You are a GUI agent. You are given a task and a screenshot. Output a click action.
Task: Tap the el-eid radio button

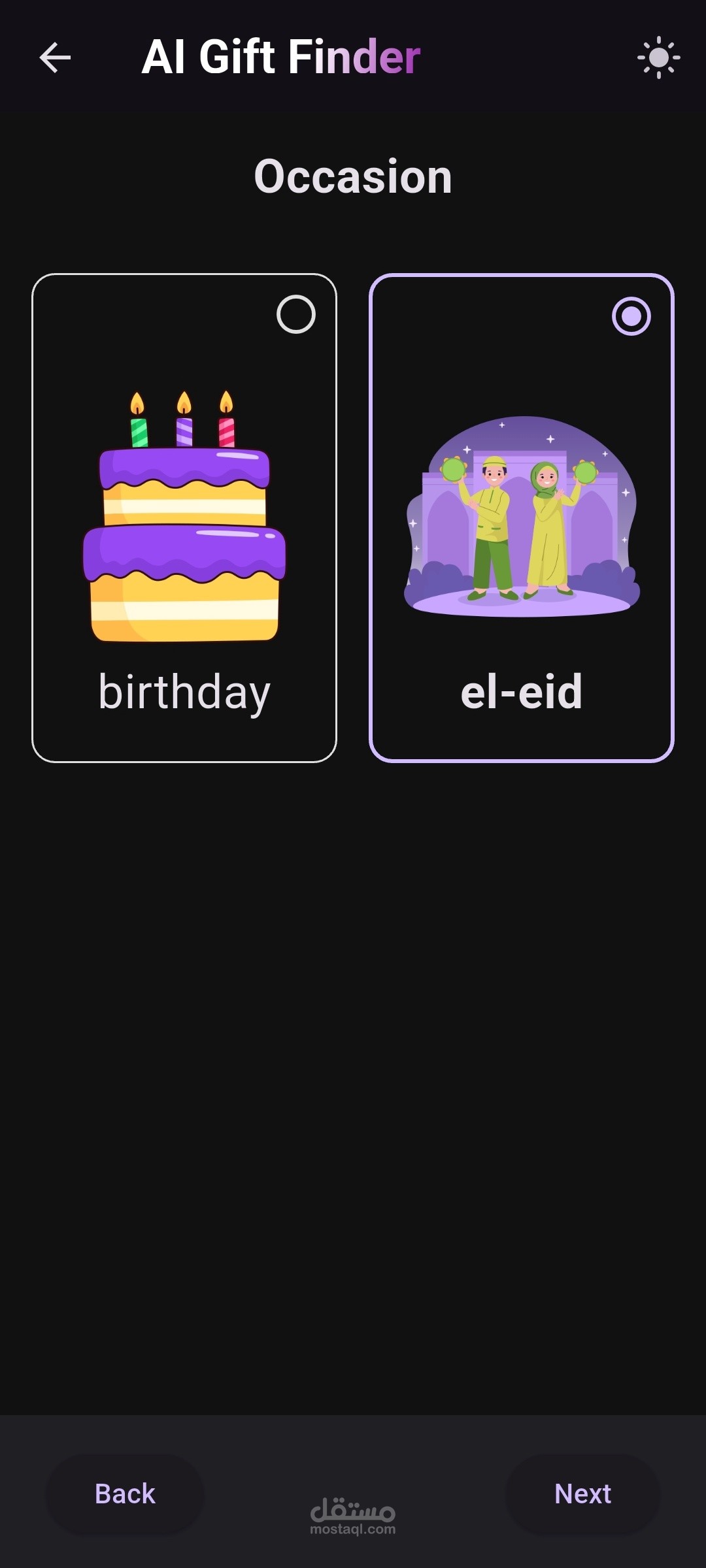(631, 316)
